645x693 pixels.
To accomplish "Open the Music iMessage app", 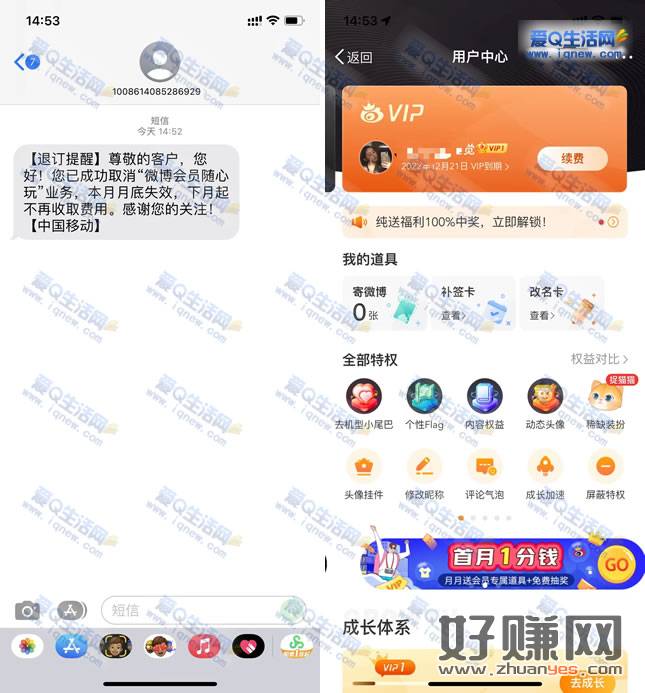I will (x=204, y=646).
